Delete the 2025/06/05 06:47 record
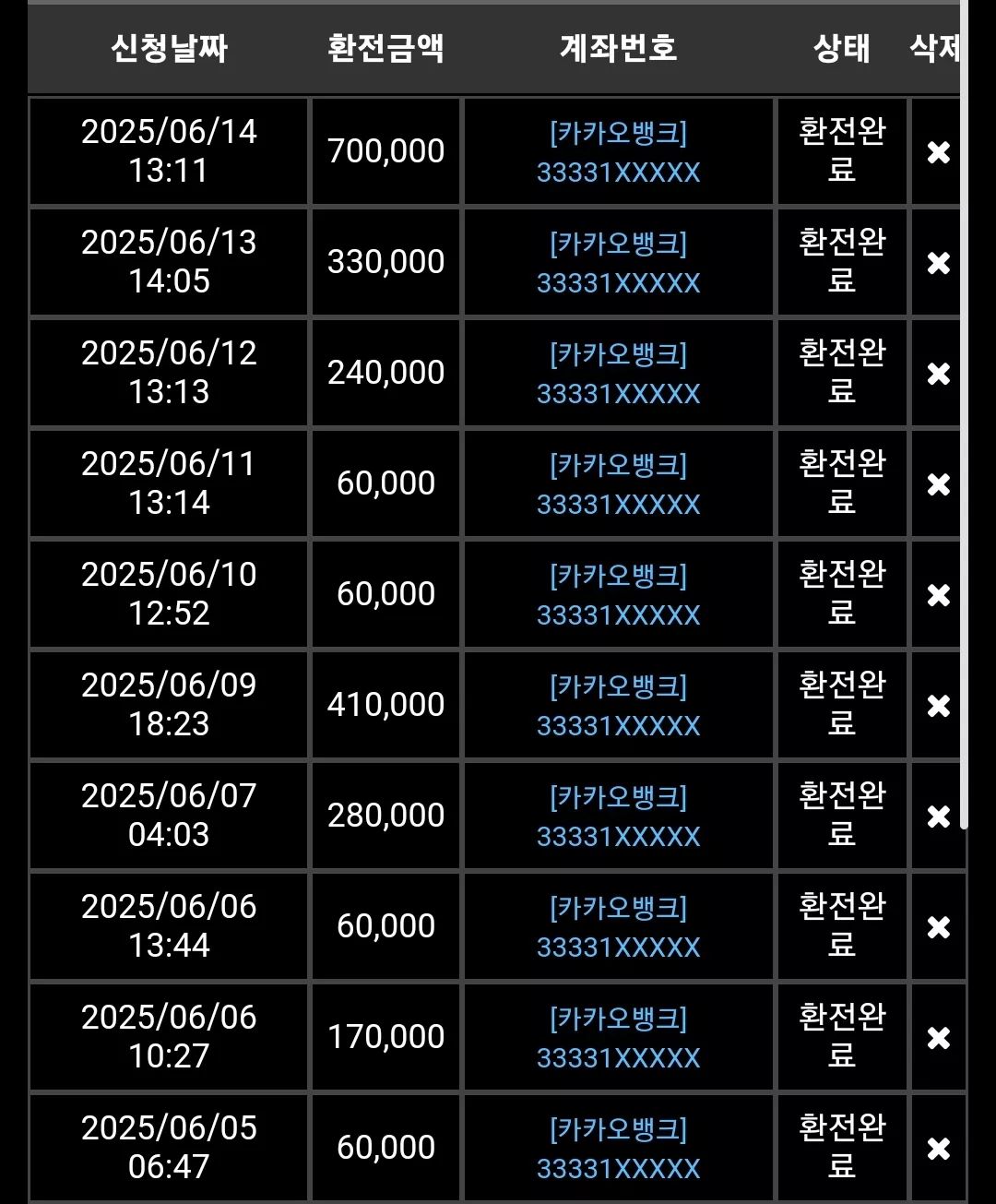This screenshot has width=996, height=1204. (x=938, y=1149)
